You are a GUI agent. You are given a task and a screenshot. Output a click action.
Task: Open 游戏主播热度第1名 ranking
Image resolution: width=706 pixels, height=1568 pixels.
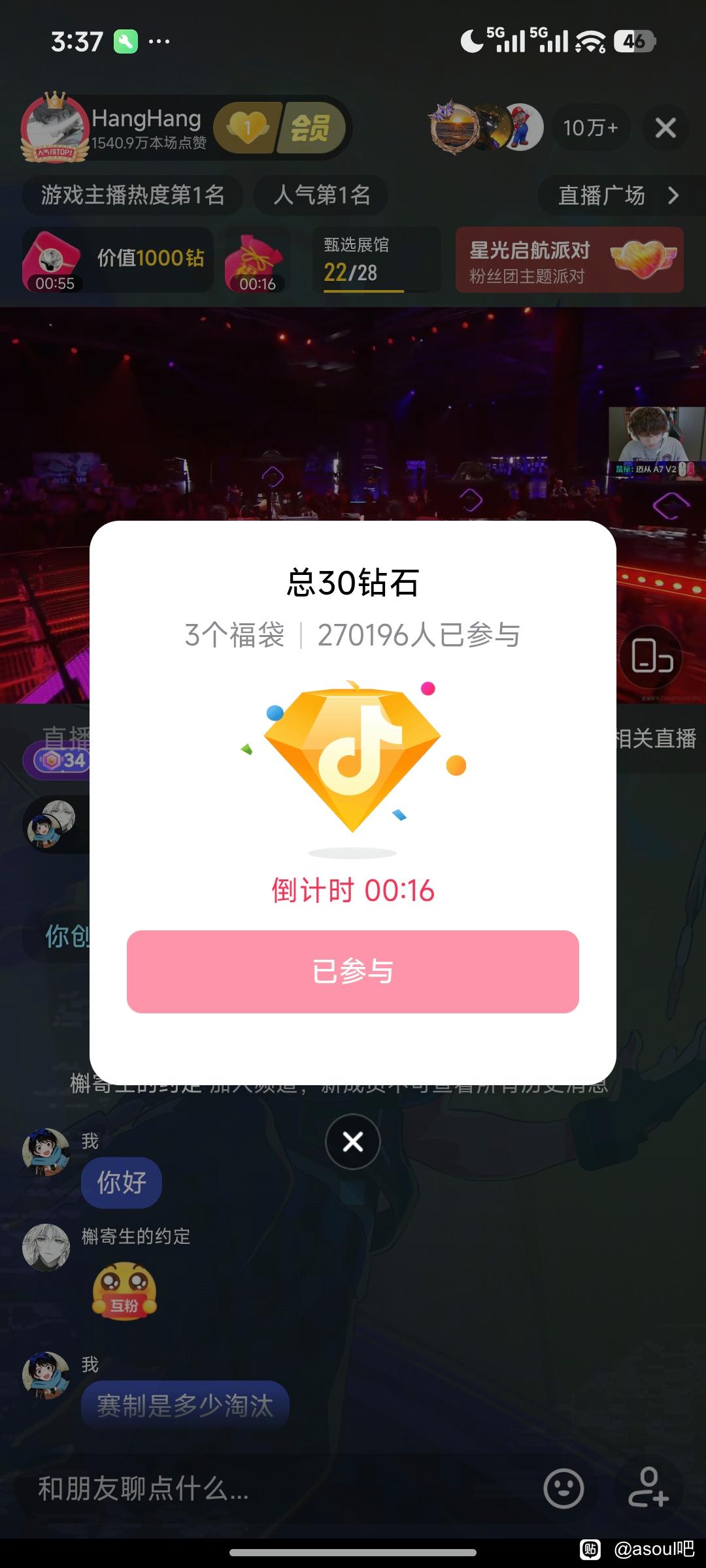pos(133,195)
